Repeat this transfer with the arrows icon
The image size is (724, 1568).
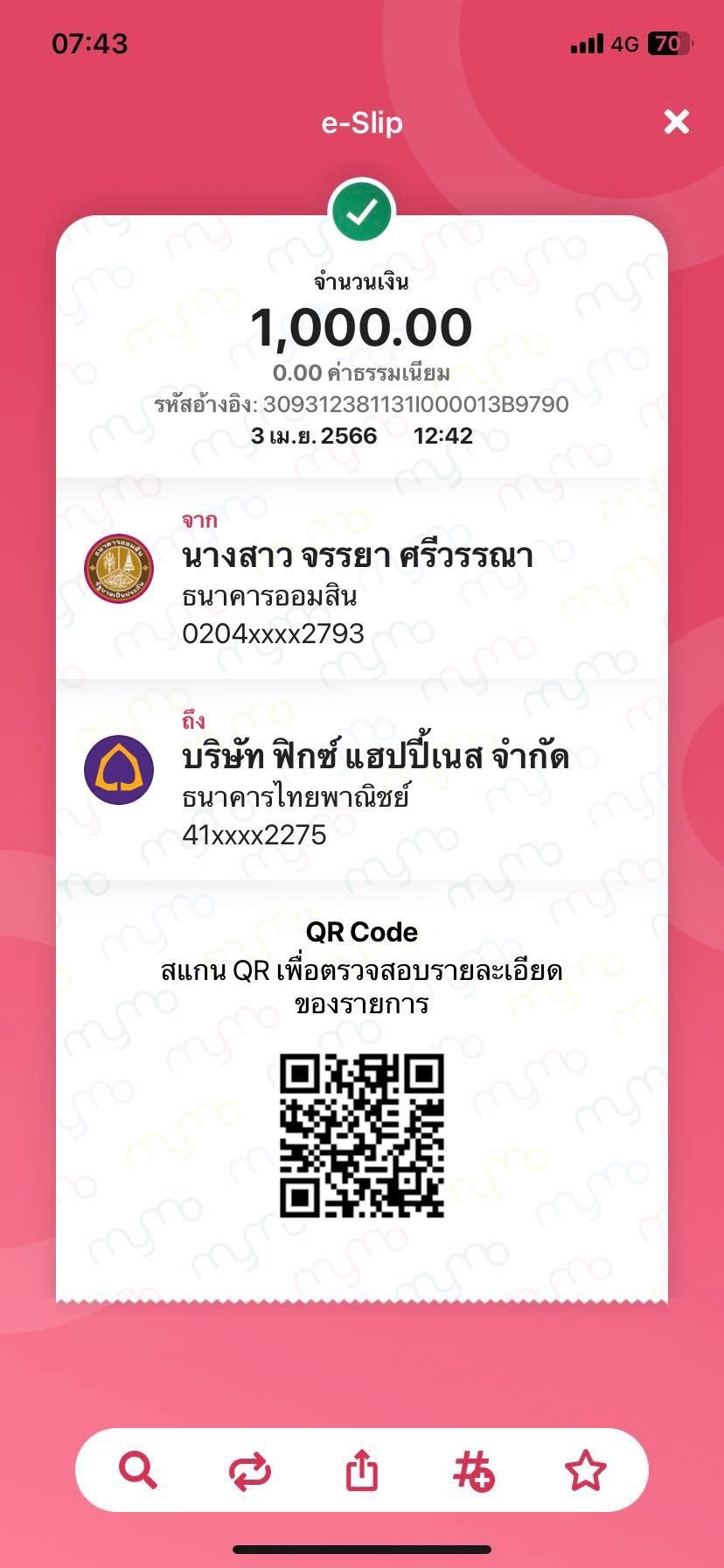[x=250, y=1471]
